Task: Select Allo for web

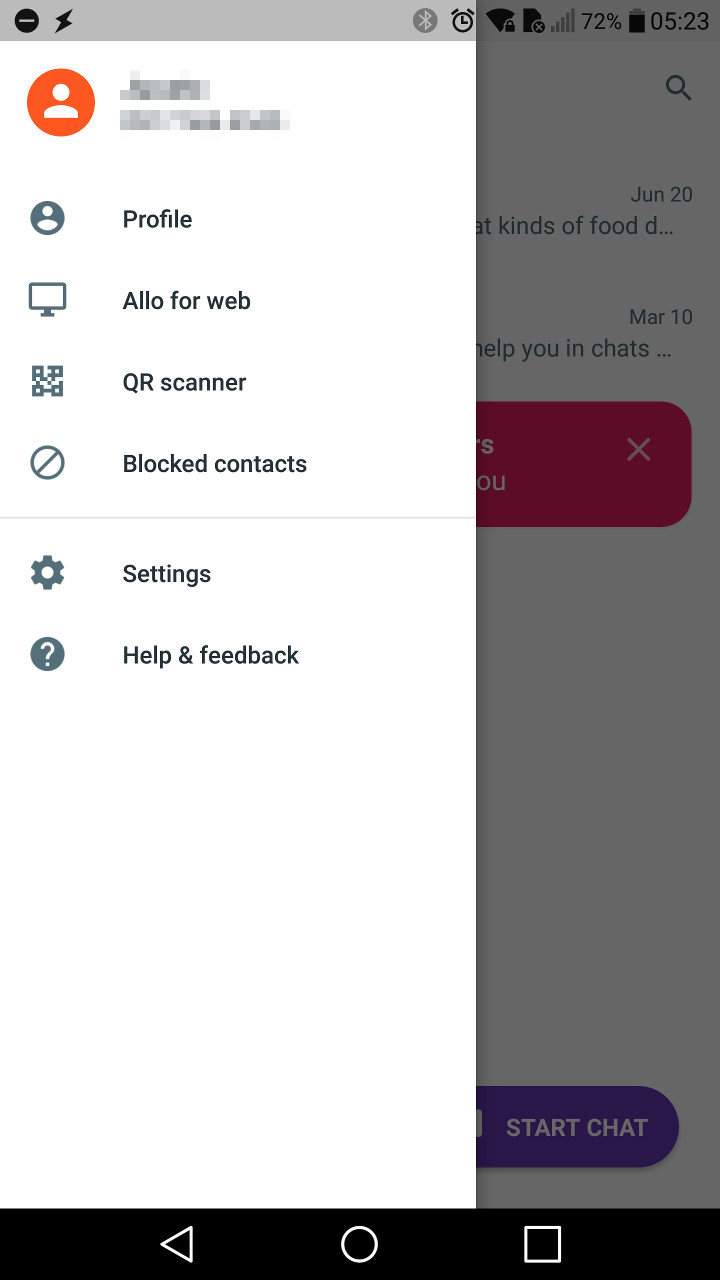Action: coord(186,301)
